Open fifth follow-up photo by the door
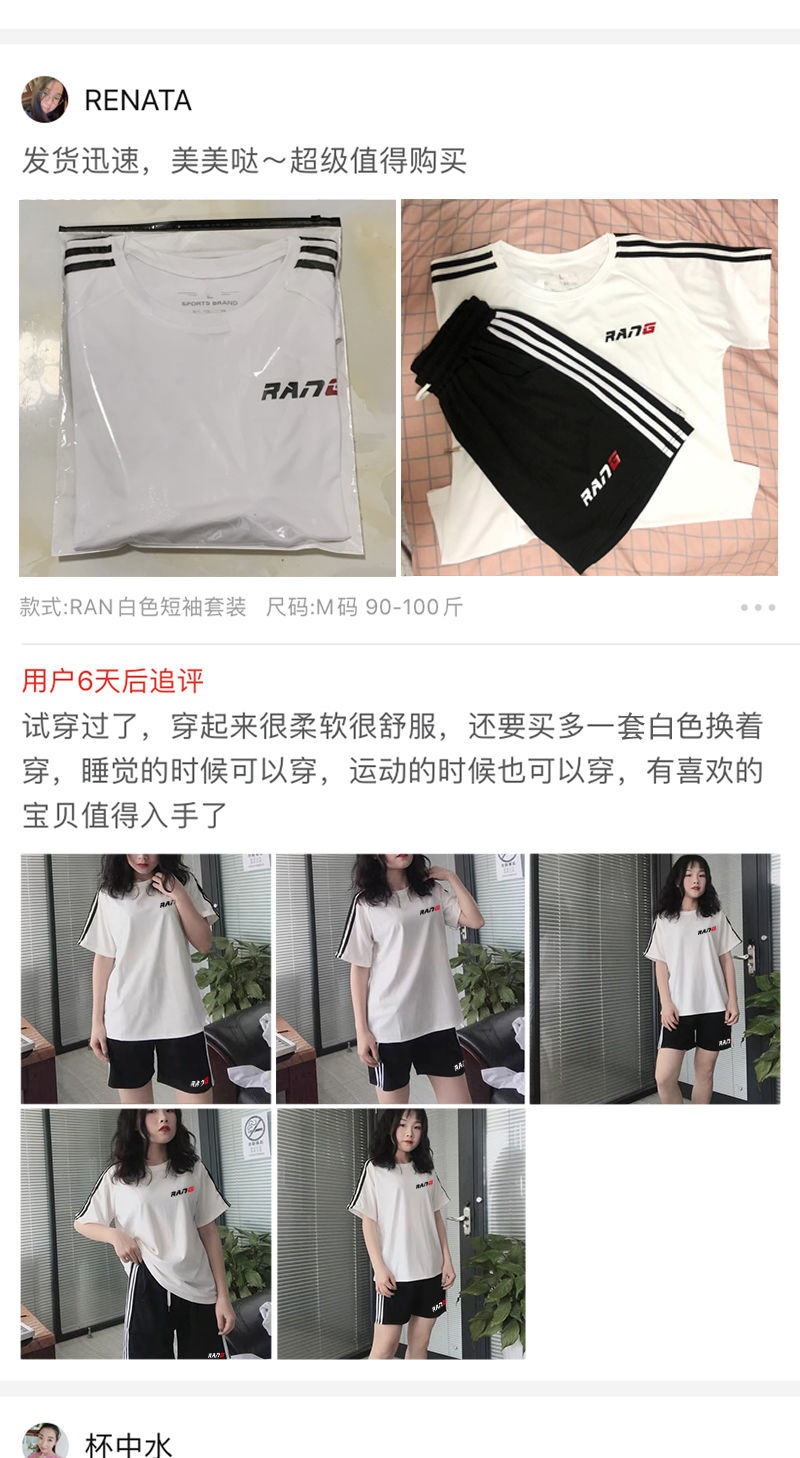The width and height of the screenshot is (800, 1458). pos(400,1233)
